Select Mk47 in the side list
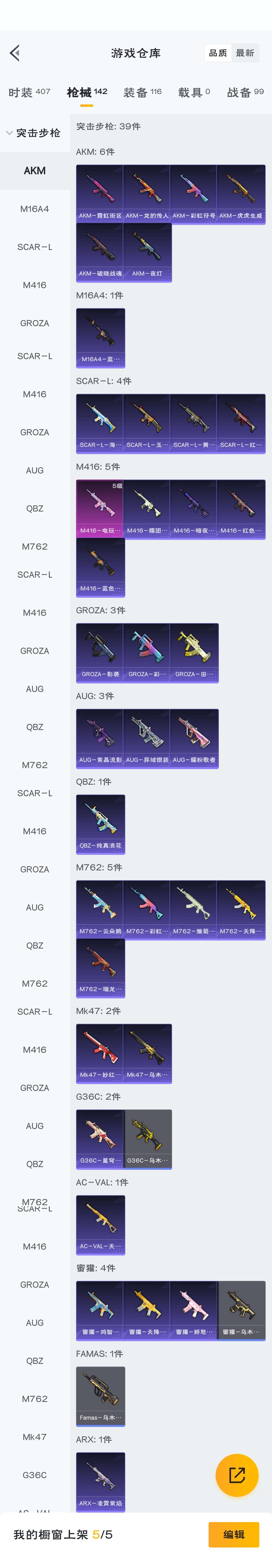 [x=35, y=1437]
